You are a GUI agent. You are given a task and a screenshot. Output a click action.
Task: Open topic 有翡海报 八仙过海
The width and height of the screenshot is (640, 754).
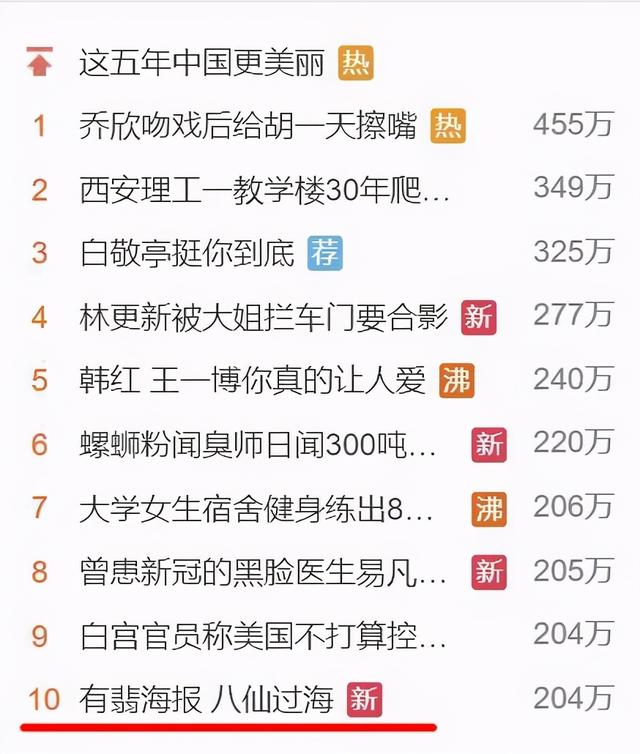coord(206,698)
